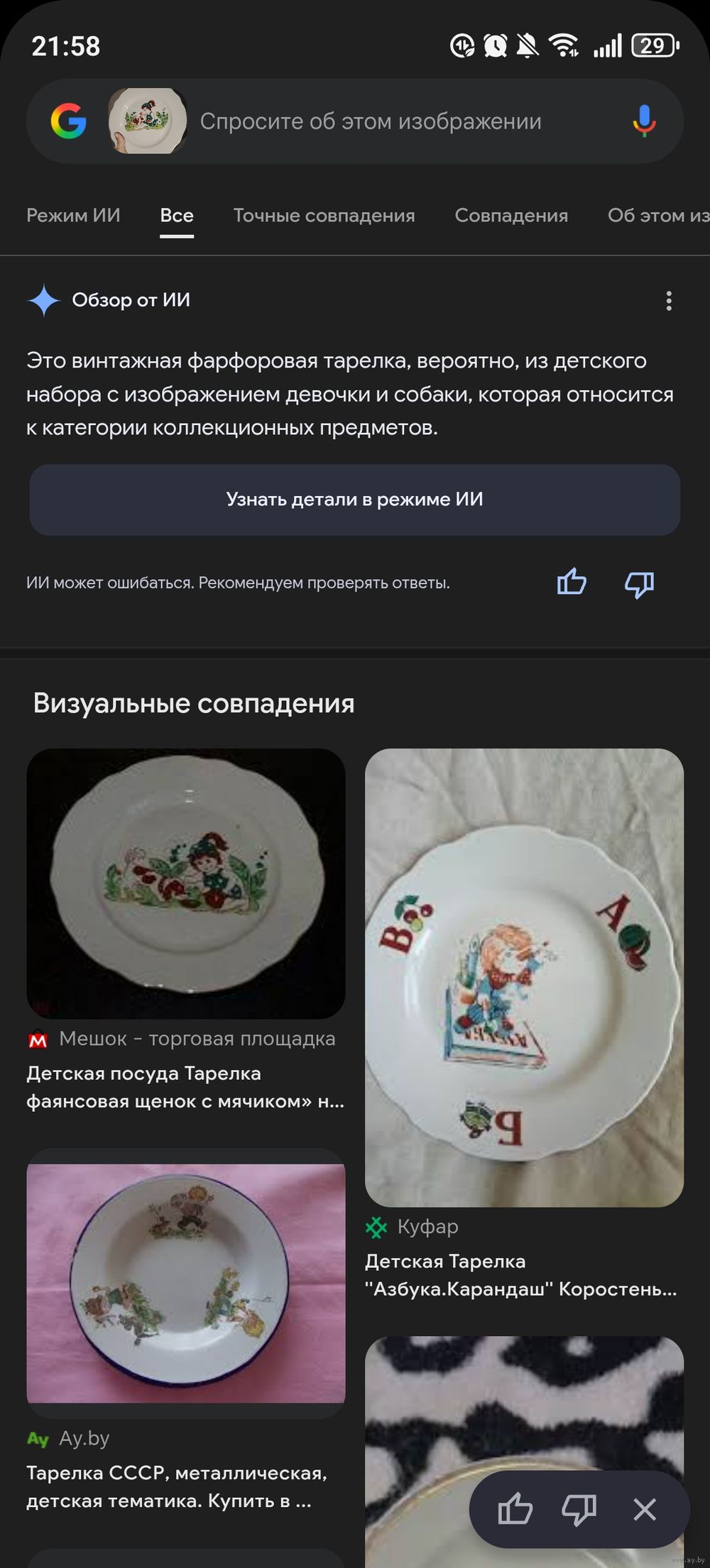Tap thumbs up in the floating feedback bar

tap(515, 1509)
